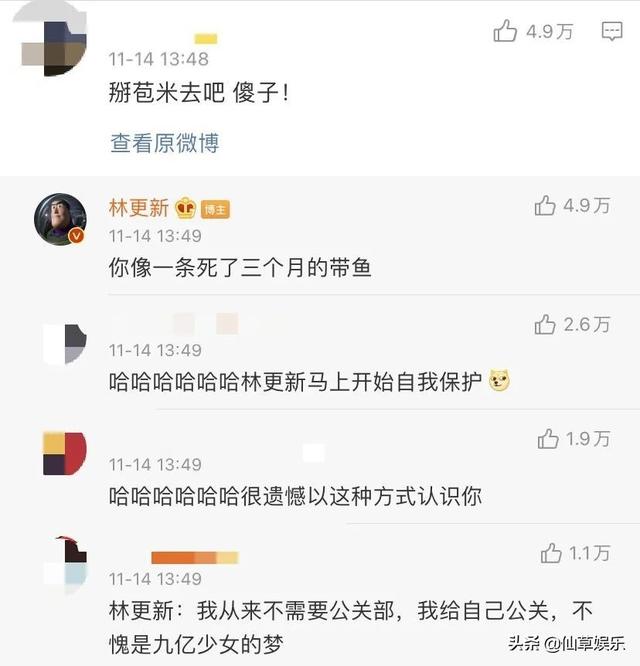Like the comment about 公关部

551,552
